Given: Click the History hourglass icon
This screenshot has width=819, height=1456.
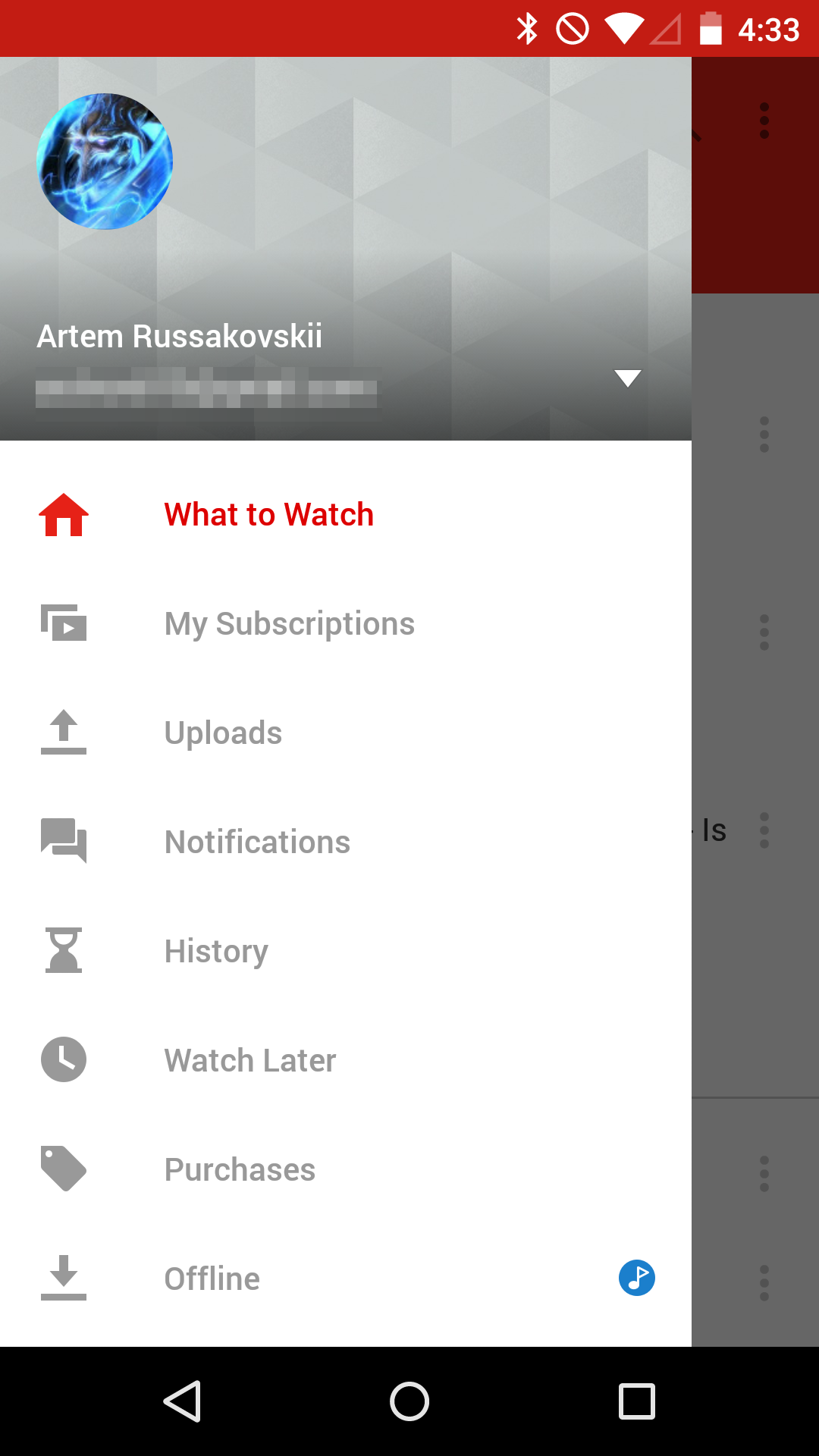Looking at the screenshot, I should pyautogui.click(x=63, y=951).
